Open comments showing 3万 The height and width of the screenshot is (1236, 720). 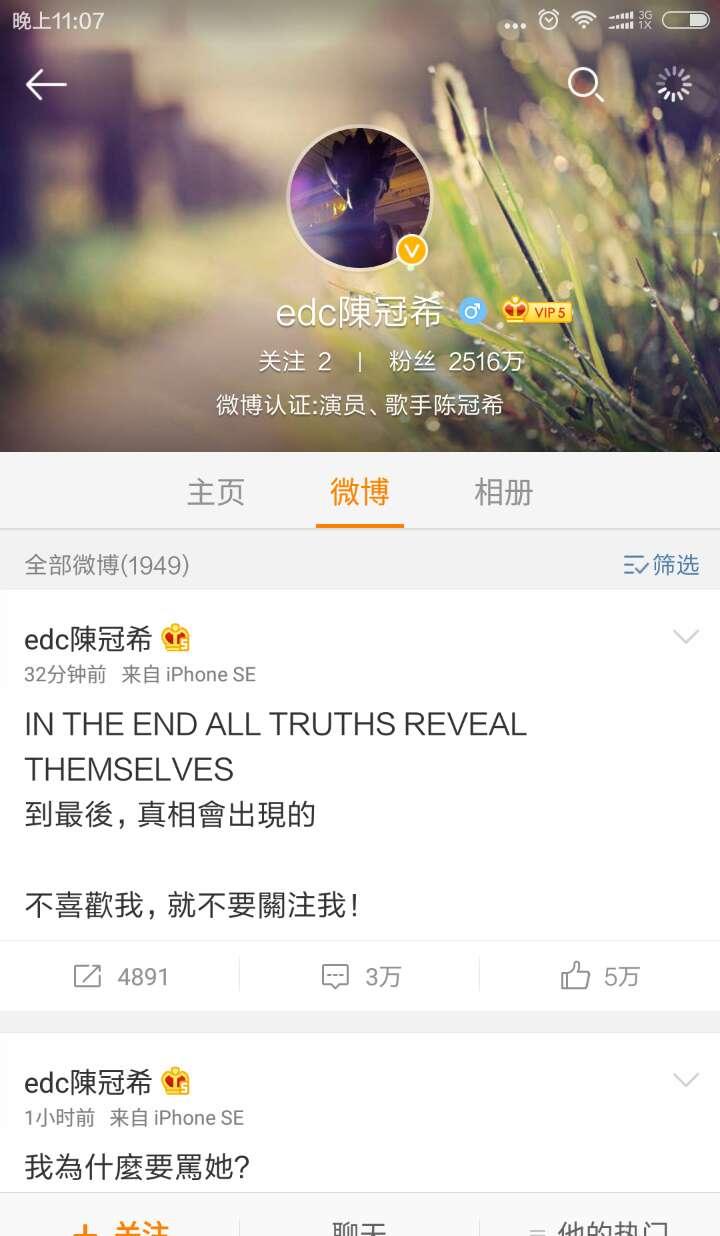tap(360, 976)
